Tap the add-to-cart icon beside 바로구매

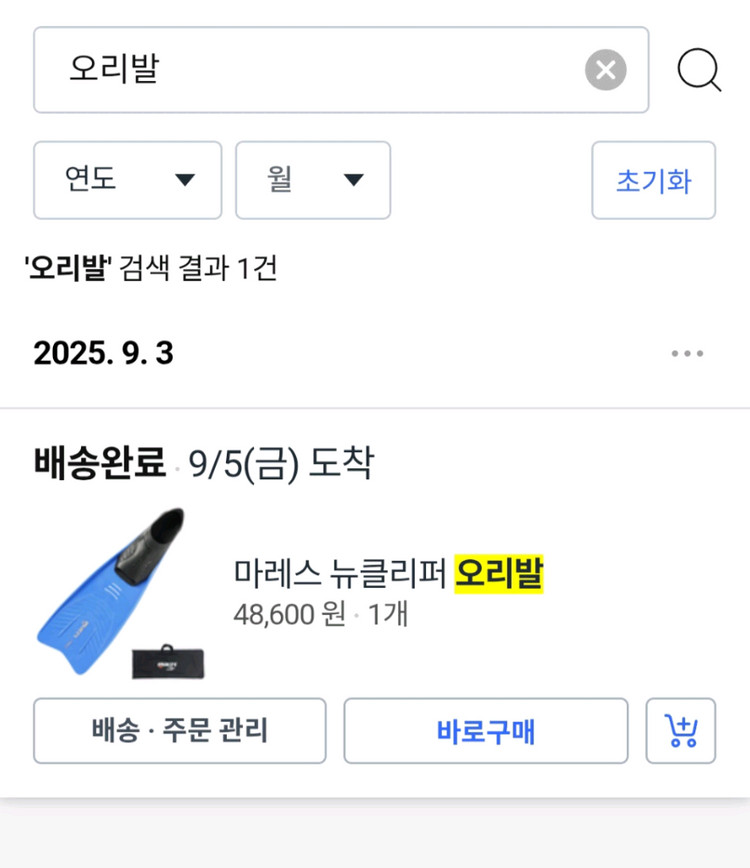[681, 731]
